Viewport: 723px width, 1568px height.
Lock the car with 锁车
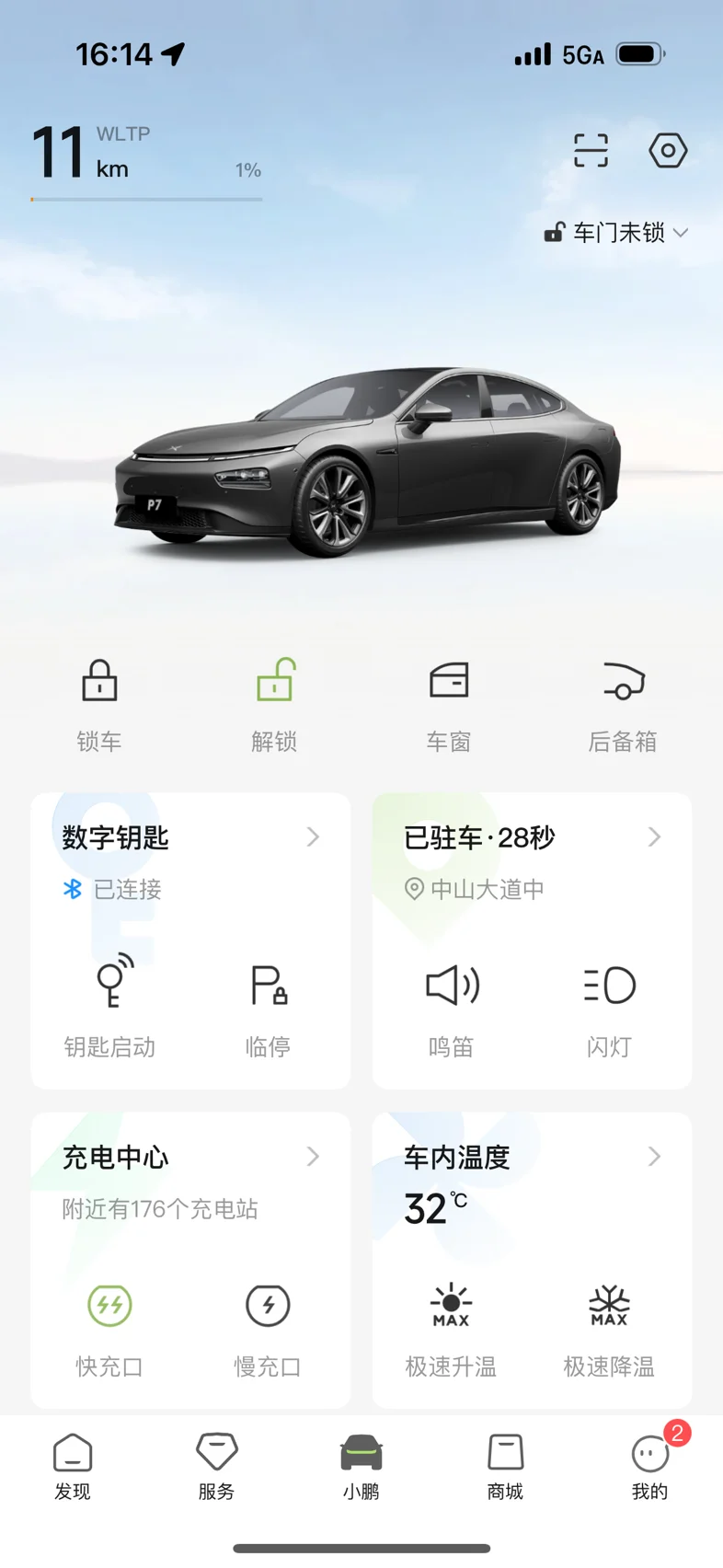pos(99,704)
